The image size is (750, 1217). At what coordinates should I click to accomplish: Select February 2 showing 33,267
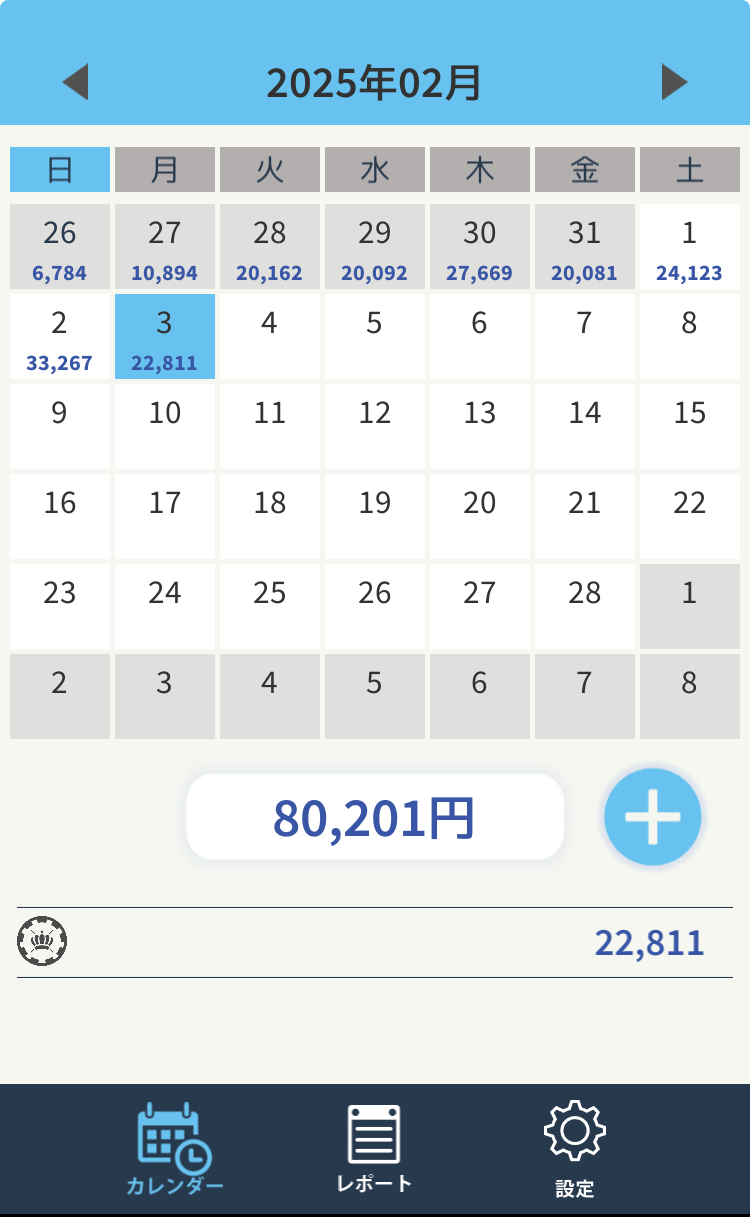click(60, 337)
